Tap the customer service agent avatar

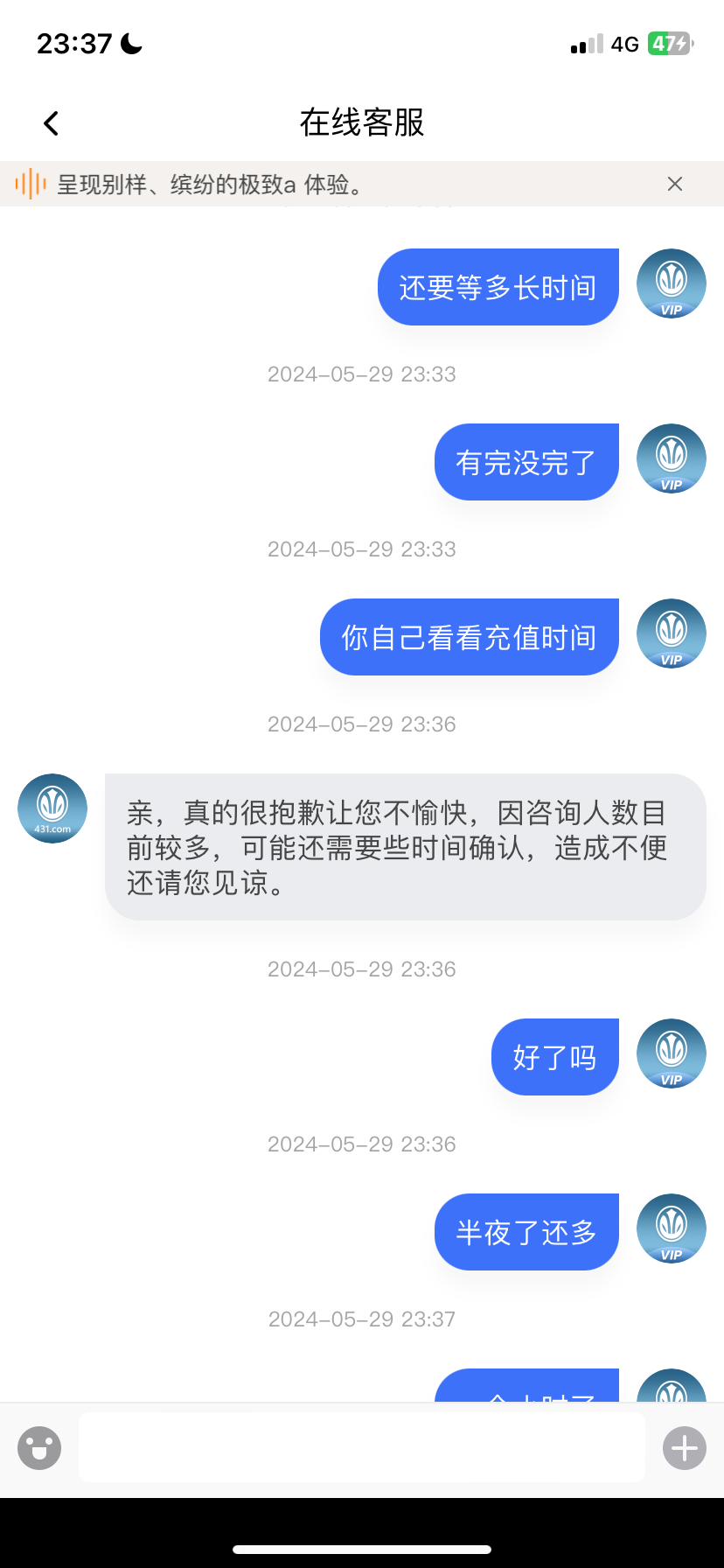52,808
